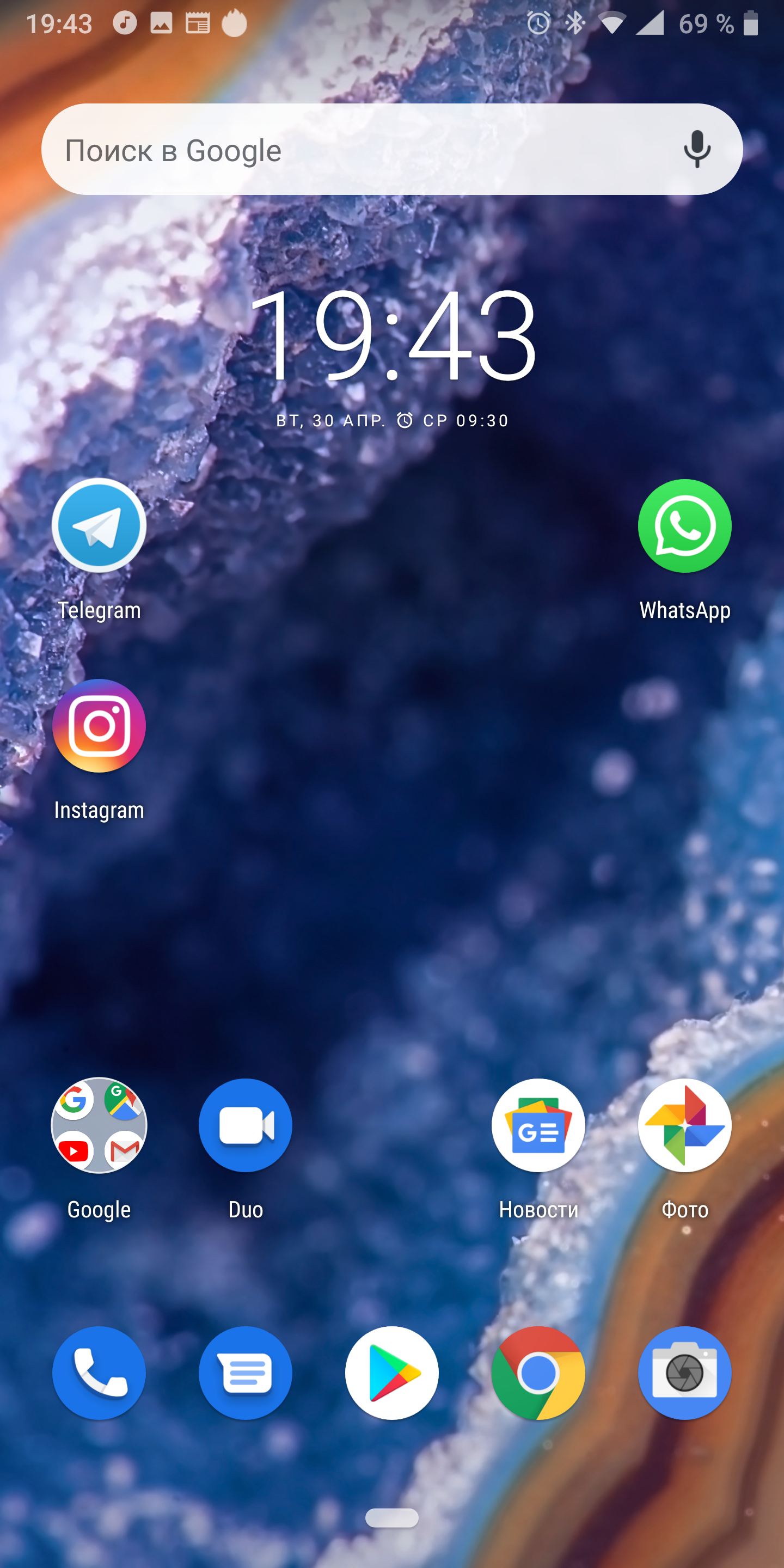Launch the Camera app
Screen dimensions: 784x1568
click(685, 1373)
